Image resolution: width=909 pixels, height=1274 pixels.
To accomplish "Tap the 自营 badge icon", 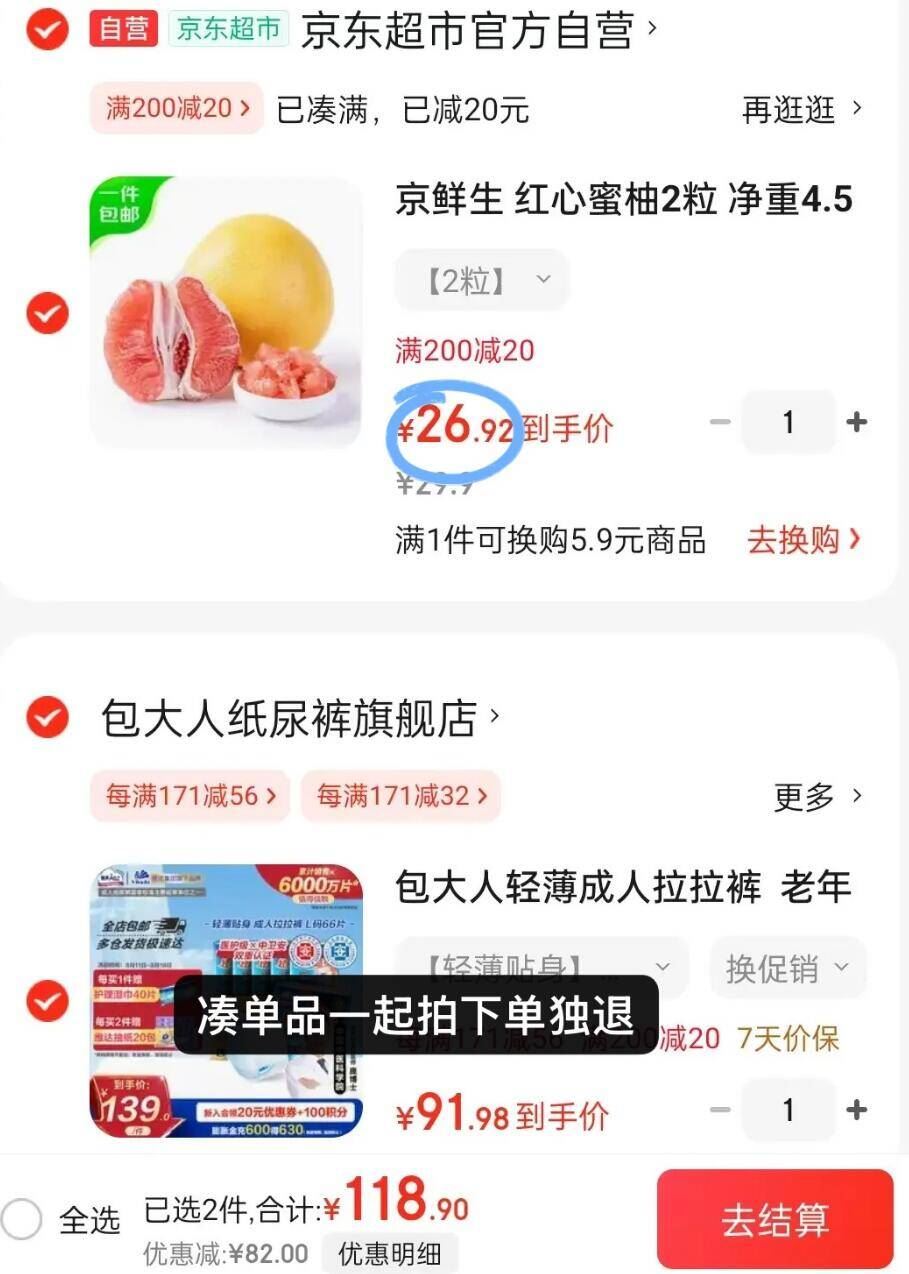I will pos(125,29).
